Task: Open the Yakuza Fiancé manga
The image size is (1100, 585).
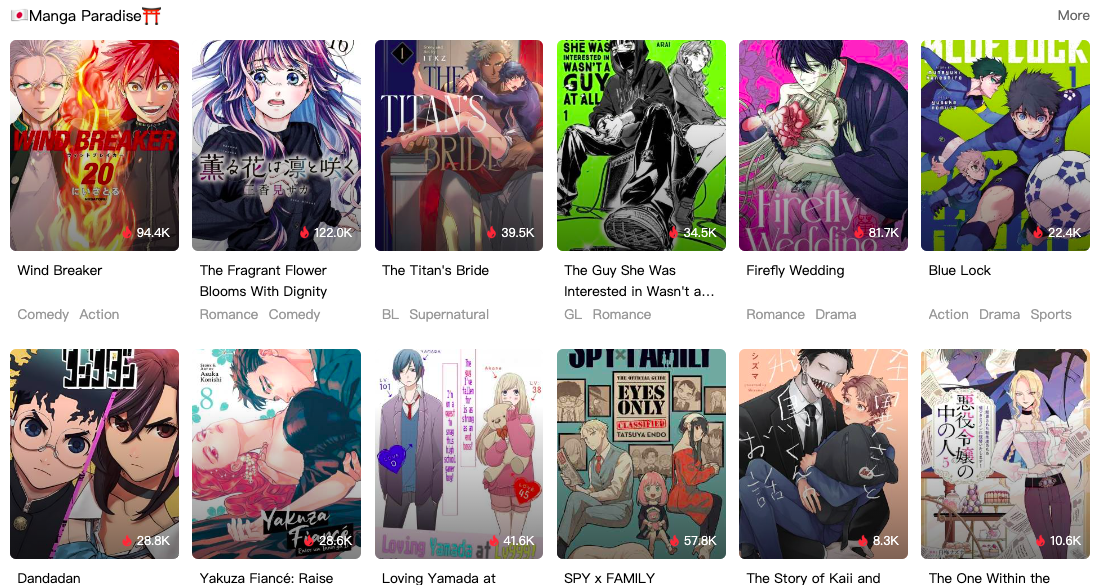Action: 276,453
